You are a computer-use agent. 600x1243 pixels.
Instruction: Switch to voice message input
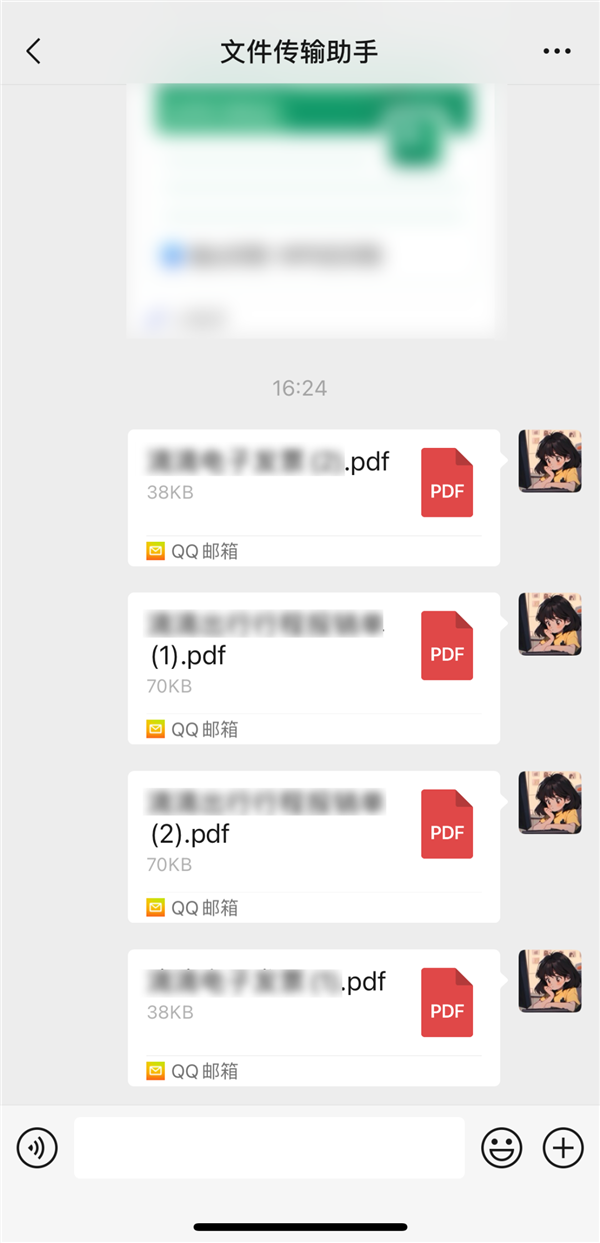pos(38,1147)
